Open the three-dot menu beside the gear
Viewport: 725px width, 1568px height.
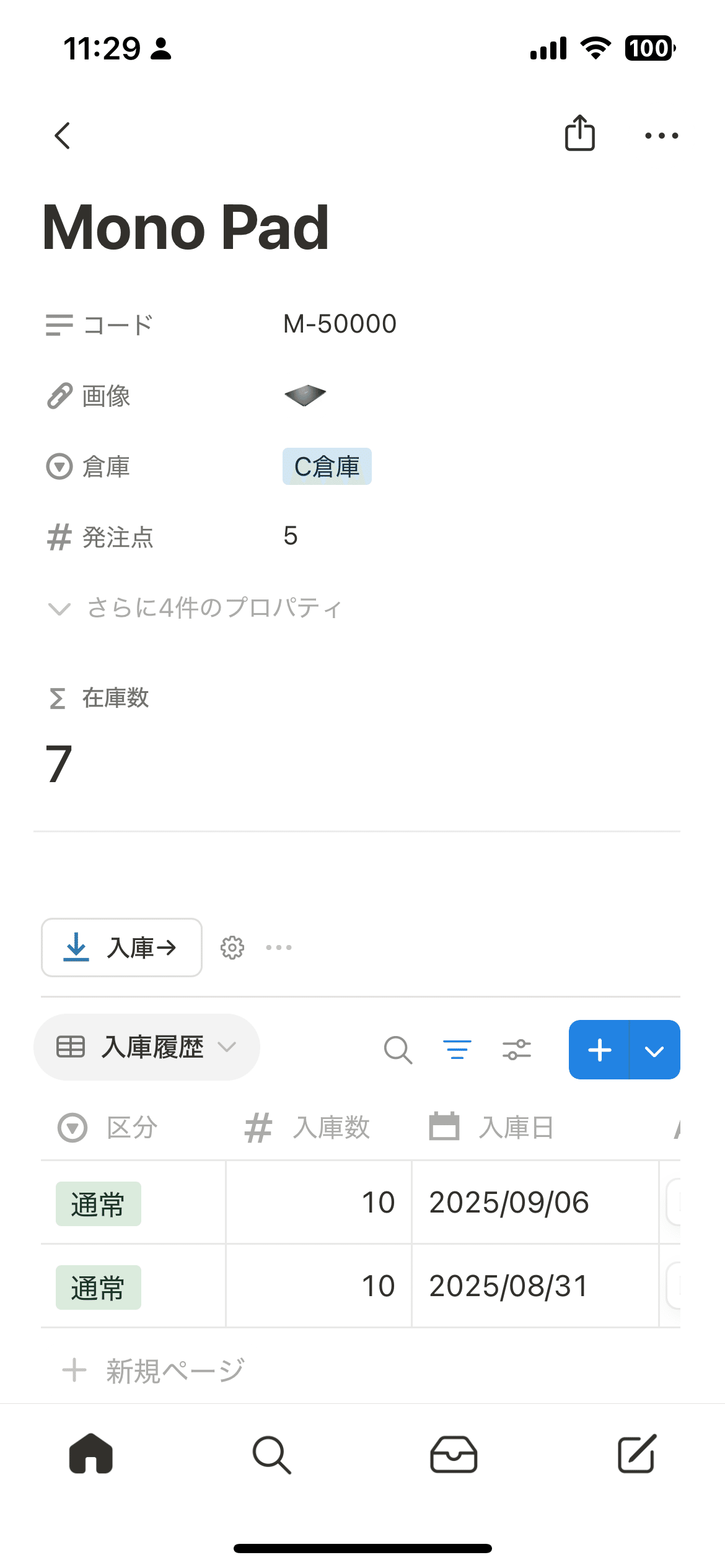pos(279,947)
